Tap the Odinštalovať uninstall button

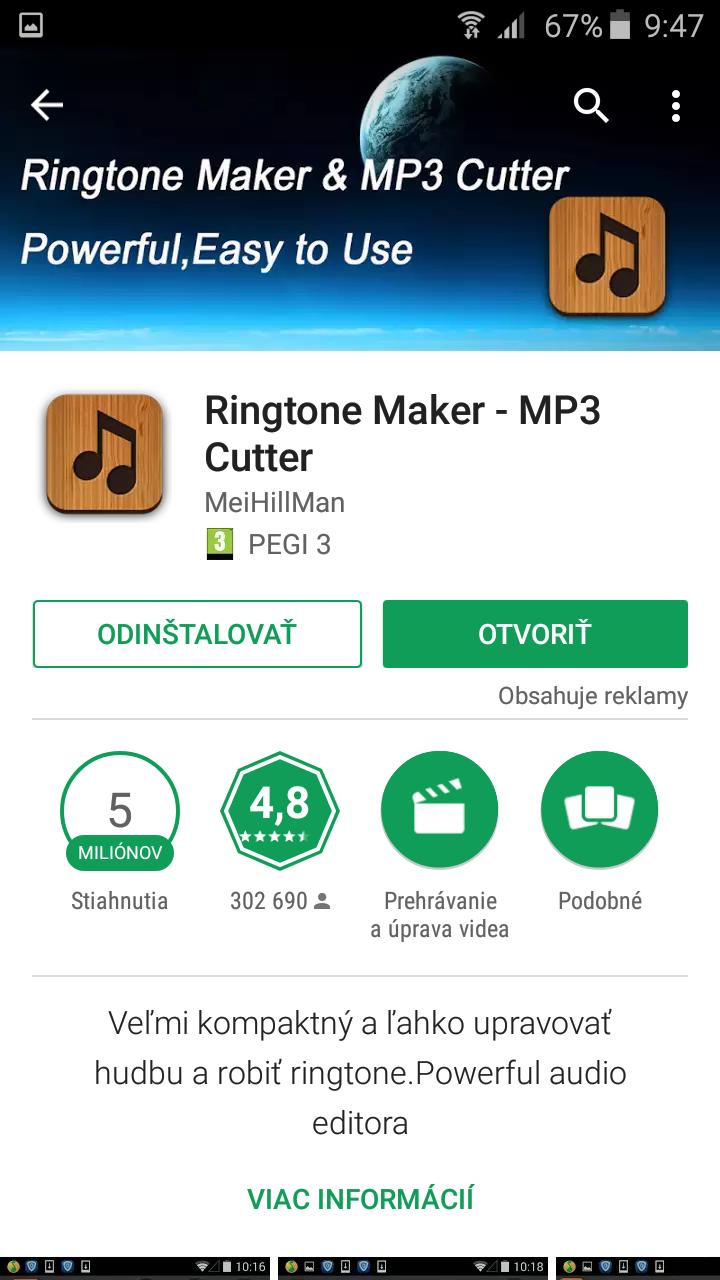pyautogui.click(x=197, y=634)
